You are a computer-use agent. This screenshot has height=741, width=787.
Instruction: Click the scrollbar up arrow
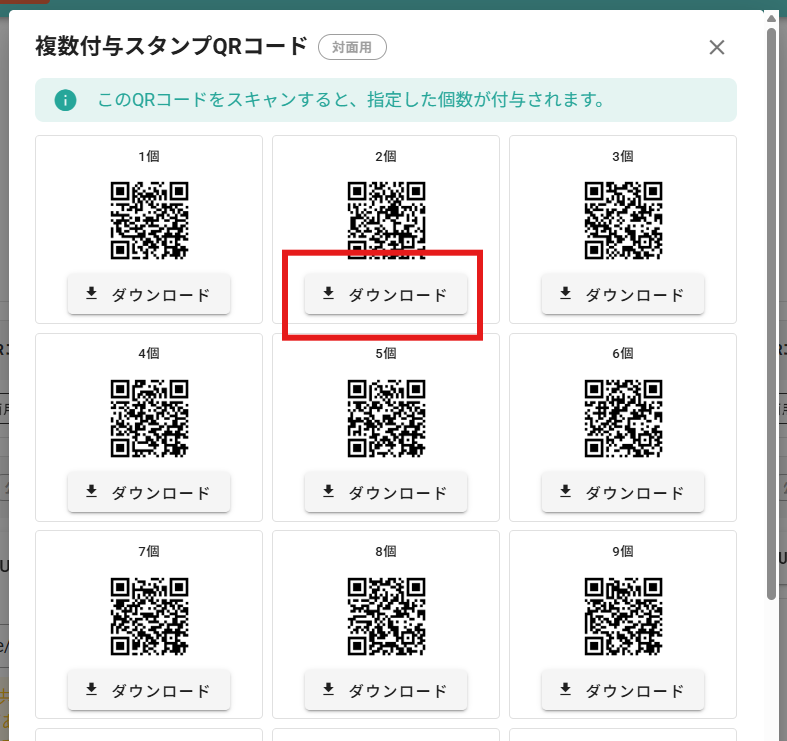pos(771,19)
